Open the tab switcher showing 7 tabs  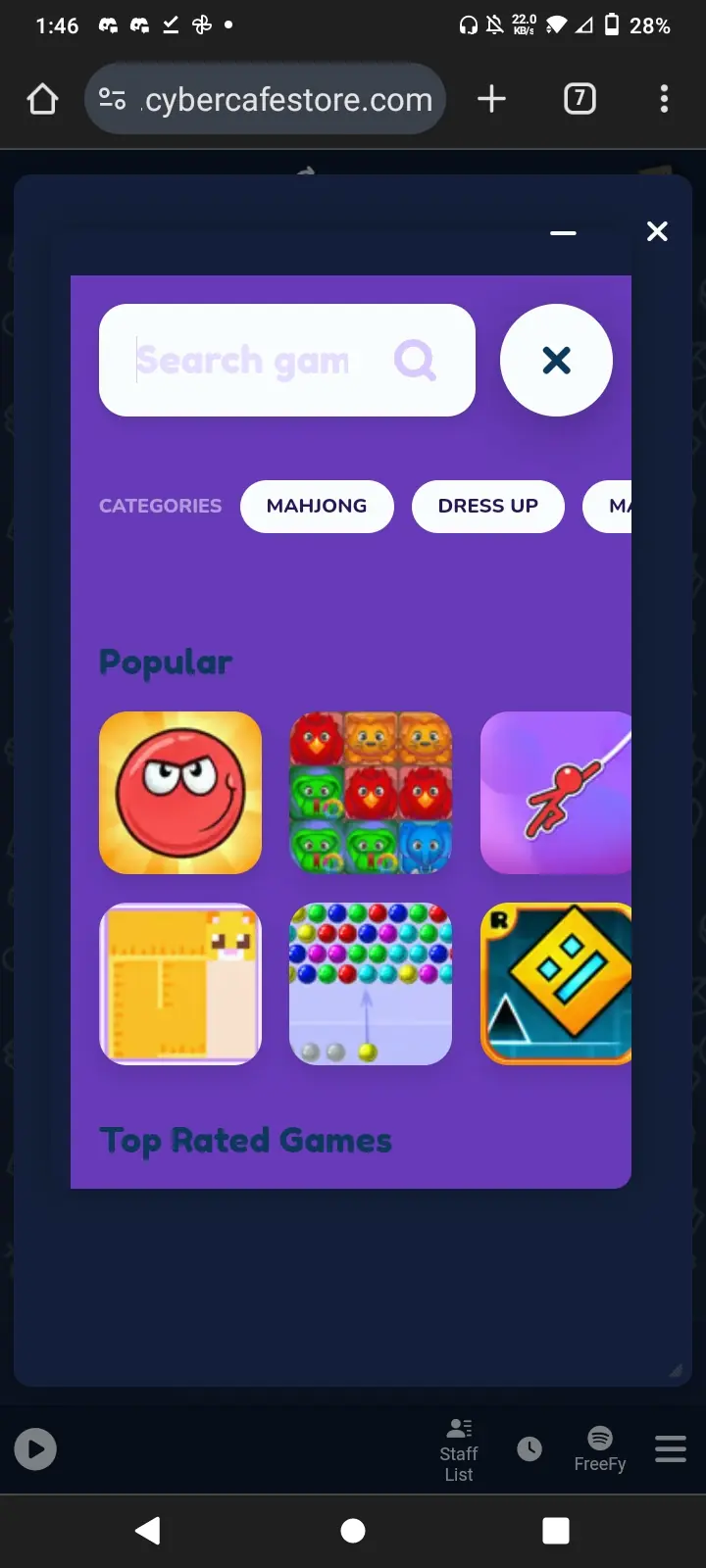(x=580, y=99)
